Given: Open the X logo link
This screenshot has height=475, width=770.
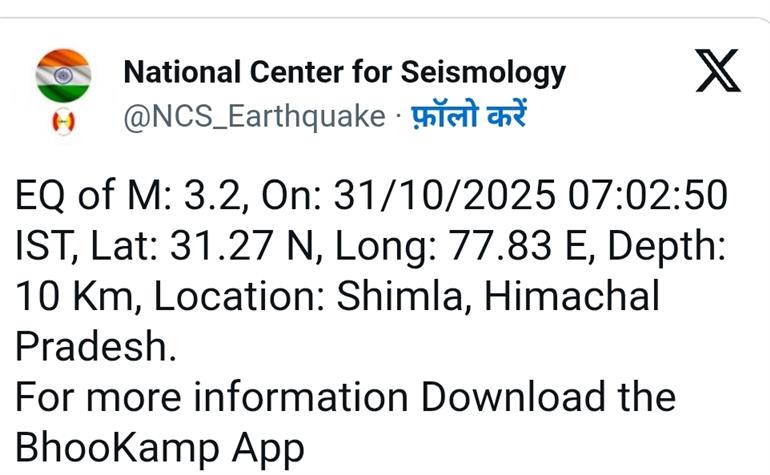Looking at the screenshot, I should pos(716,73).
